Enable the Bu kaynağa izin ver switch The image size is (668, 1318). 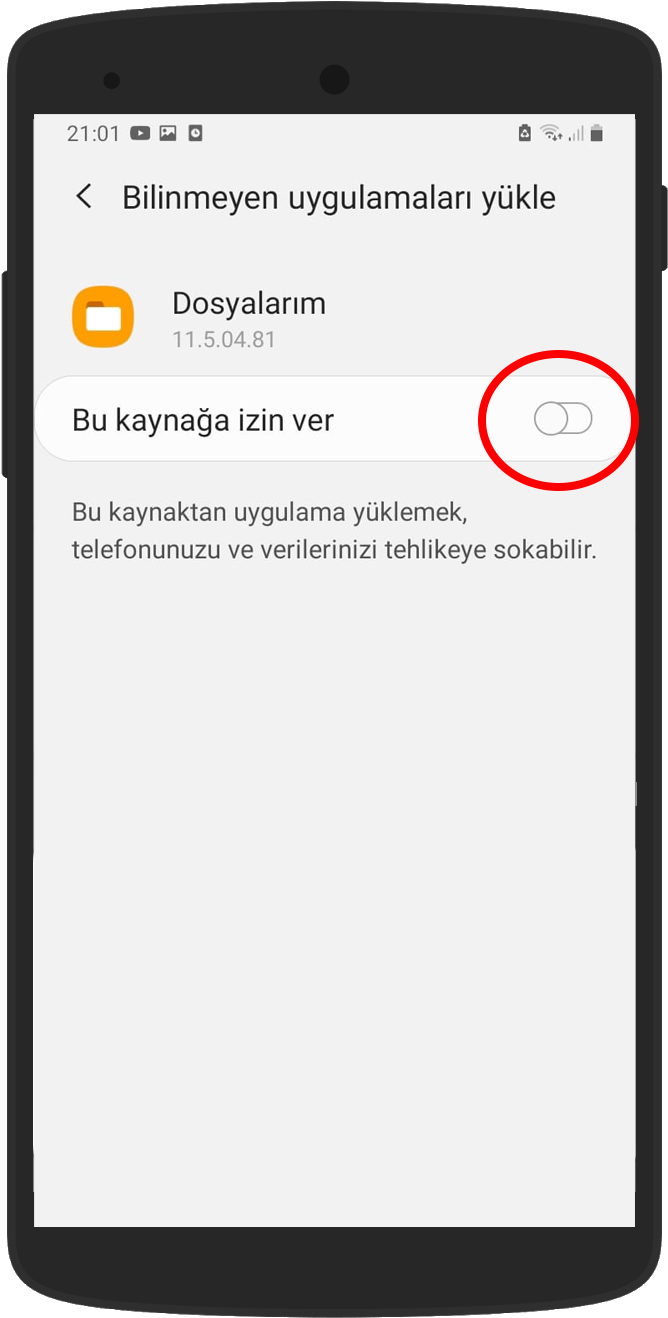pyautogui.click(x=563, y=420)
